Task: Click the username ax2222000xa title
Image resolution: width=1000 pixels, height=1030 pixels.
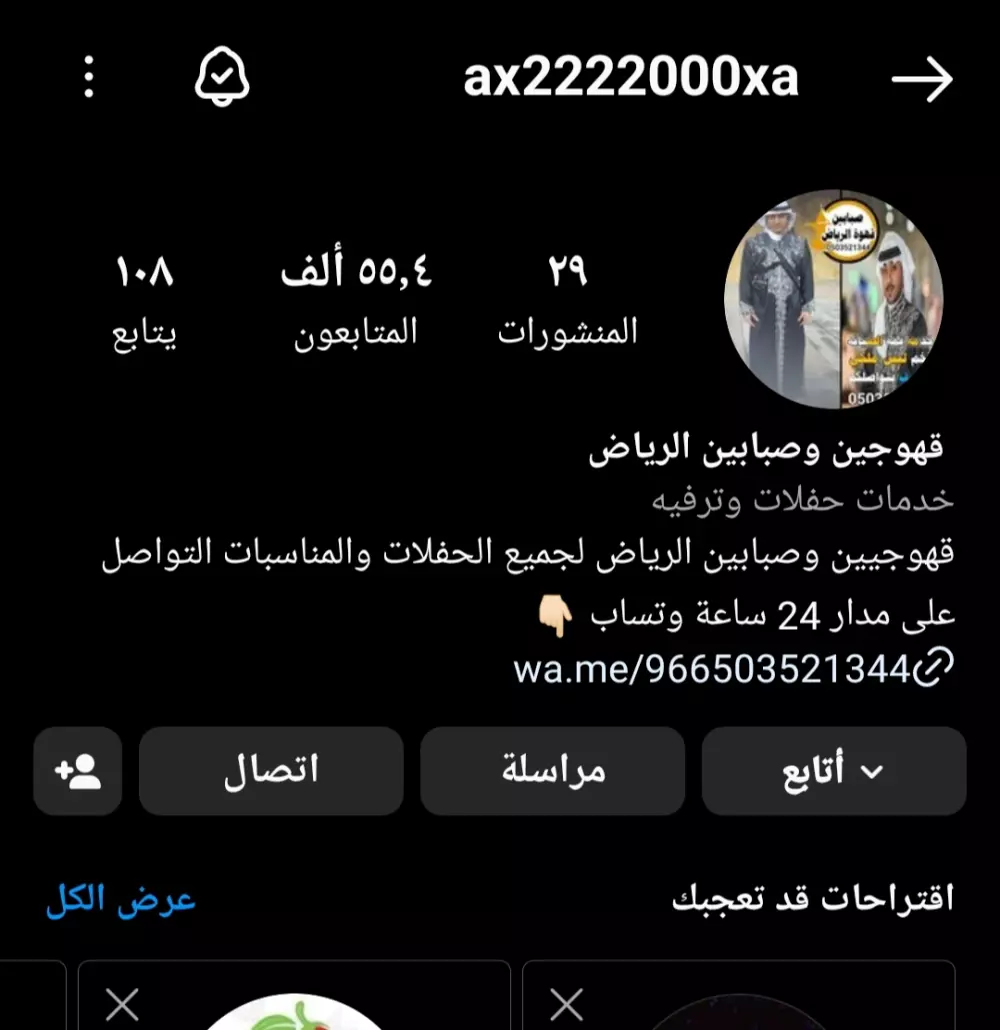Action: tap(630, 78)
